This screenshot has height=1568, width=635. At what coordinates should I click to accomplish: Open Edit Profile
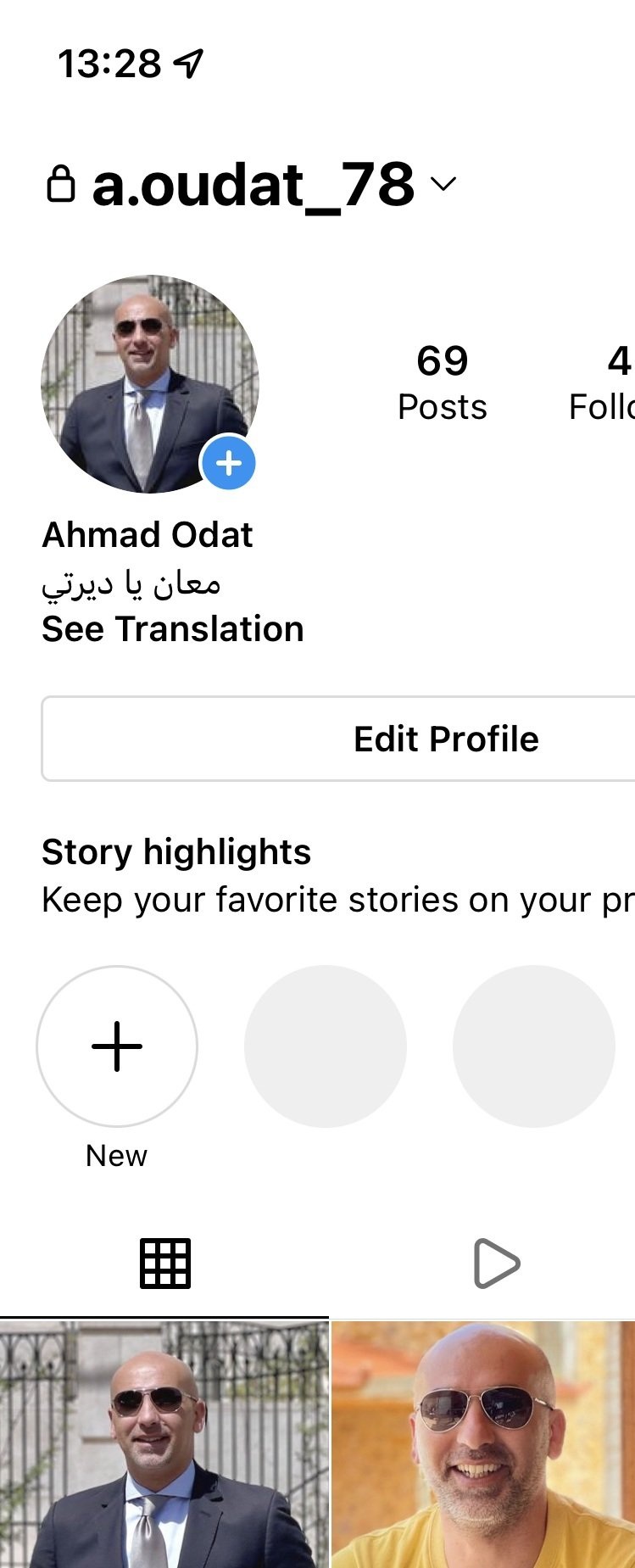tap(445, 739)
